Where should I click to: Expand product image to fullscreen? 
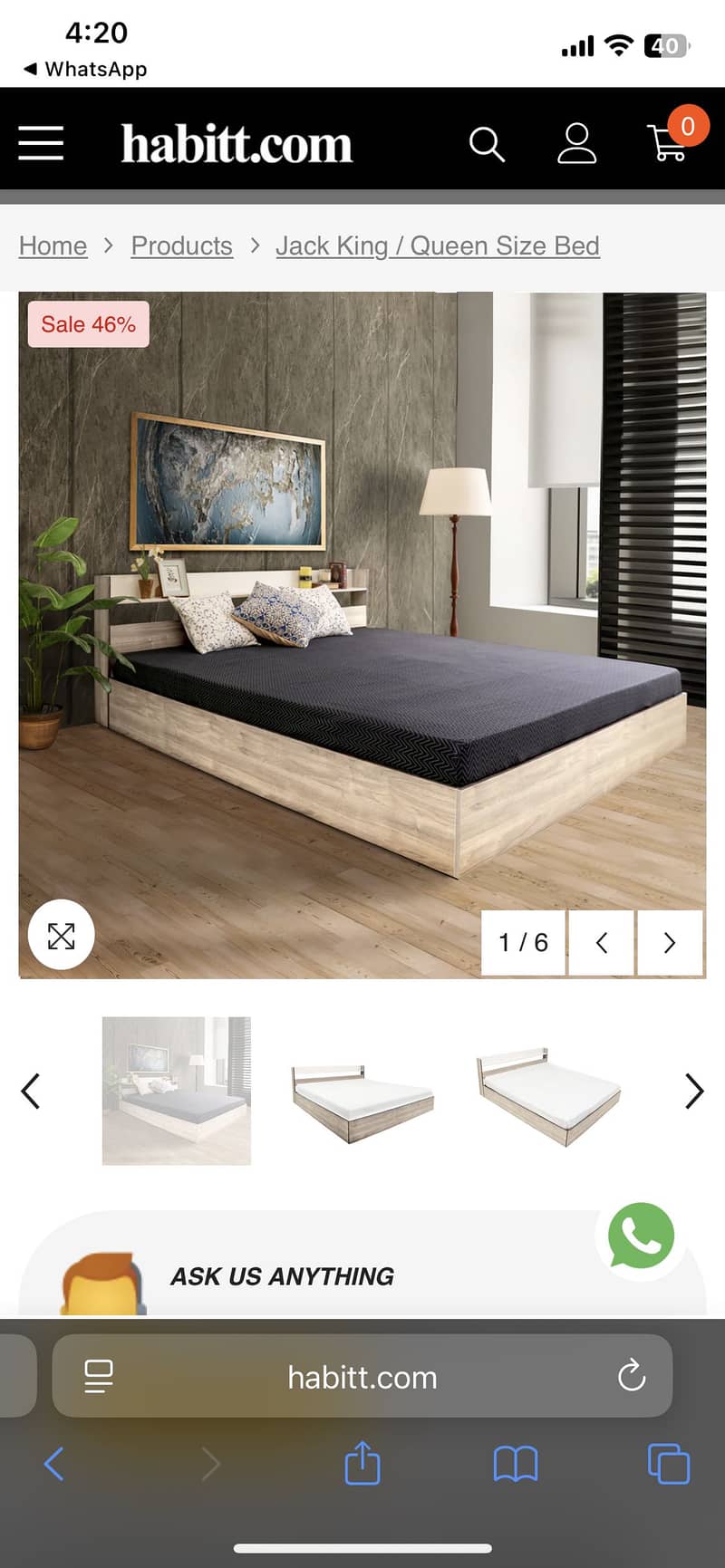pos(61,935)
